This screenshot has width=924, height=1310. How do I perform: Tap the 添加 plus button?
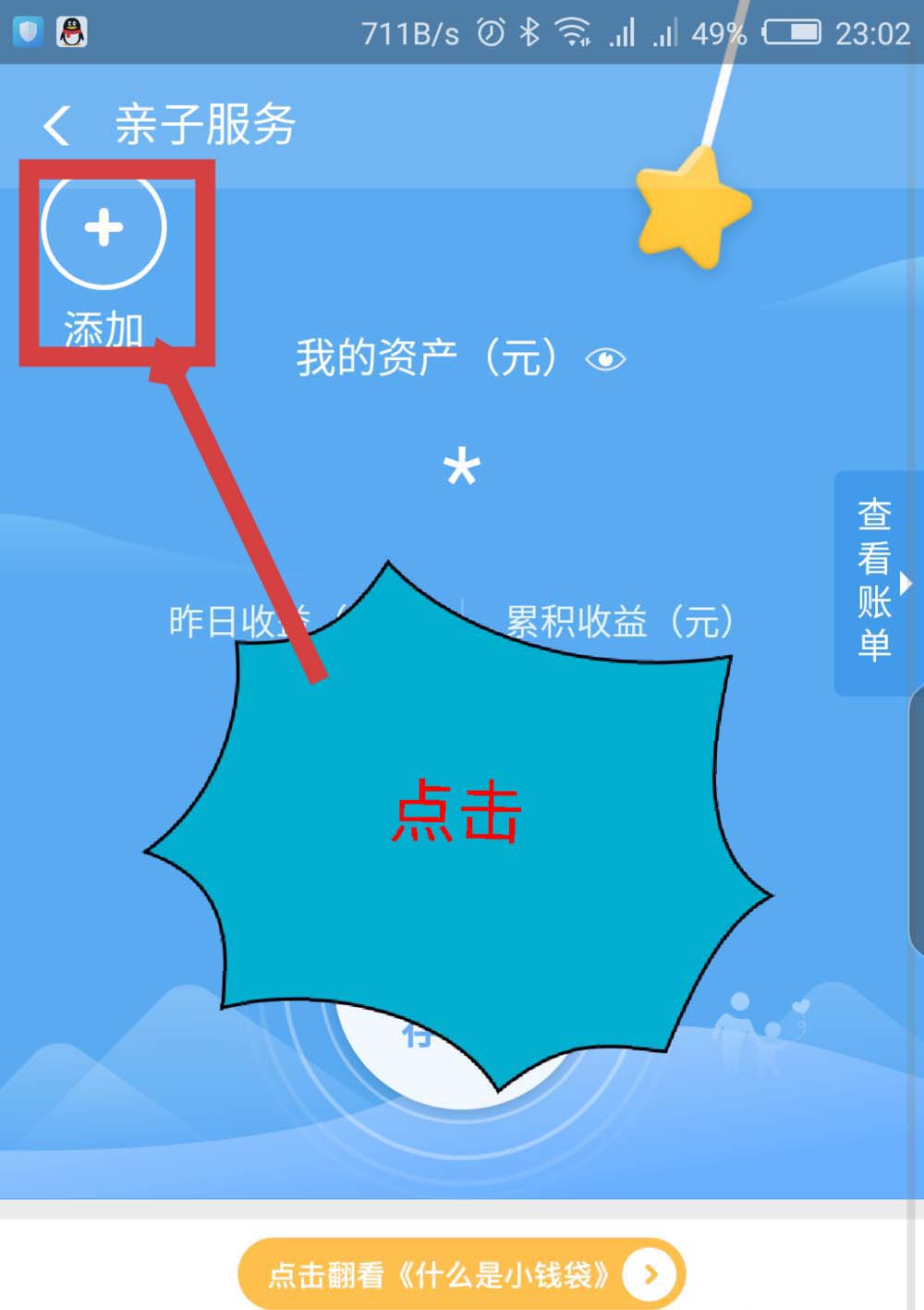[103, 227]
